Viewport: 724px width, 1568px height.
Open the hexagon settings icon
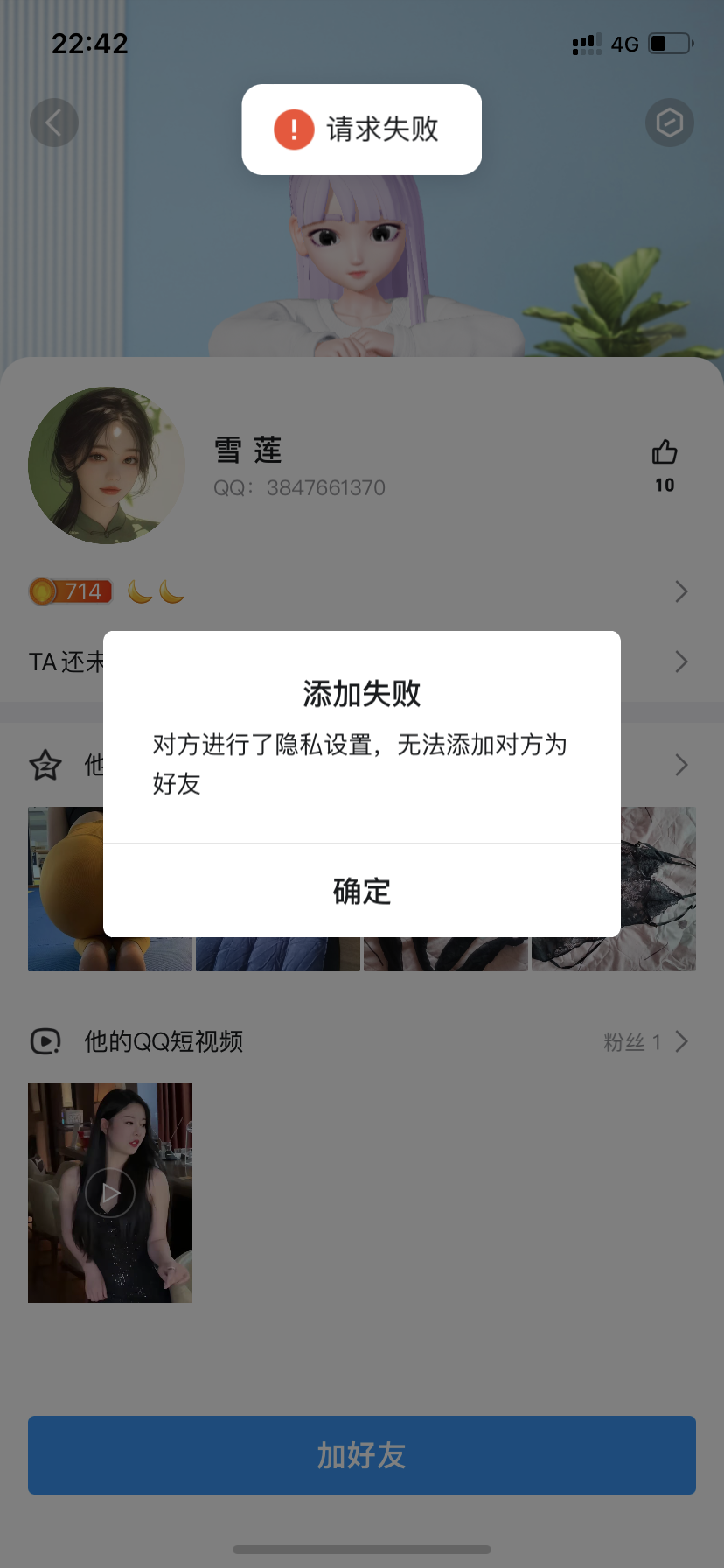pos(670,122)
